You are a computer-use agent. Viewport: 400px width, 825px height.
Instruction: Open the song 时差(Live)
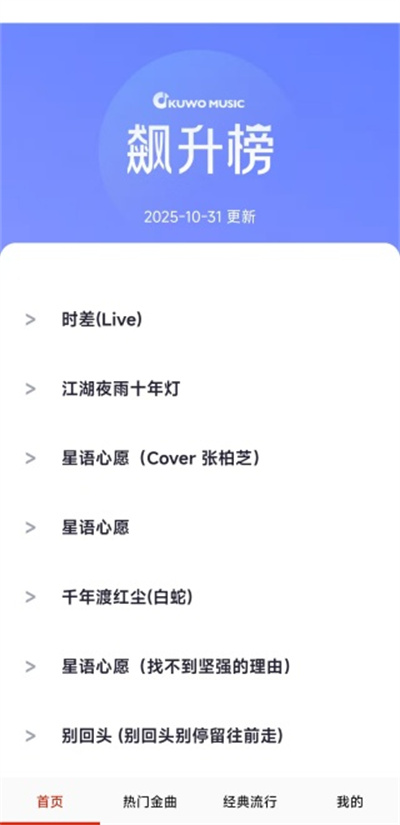200,319
